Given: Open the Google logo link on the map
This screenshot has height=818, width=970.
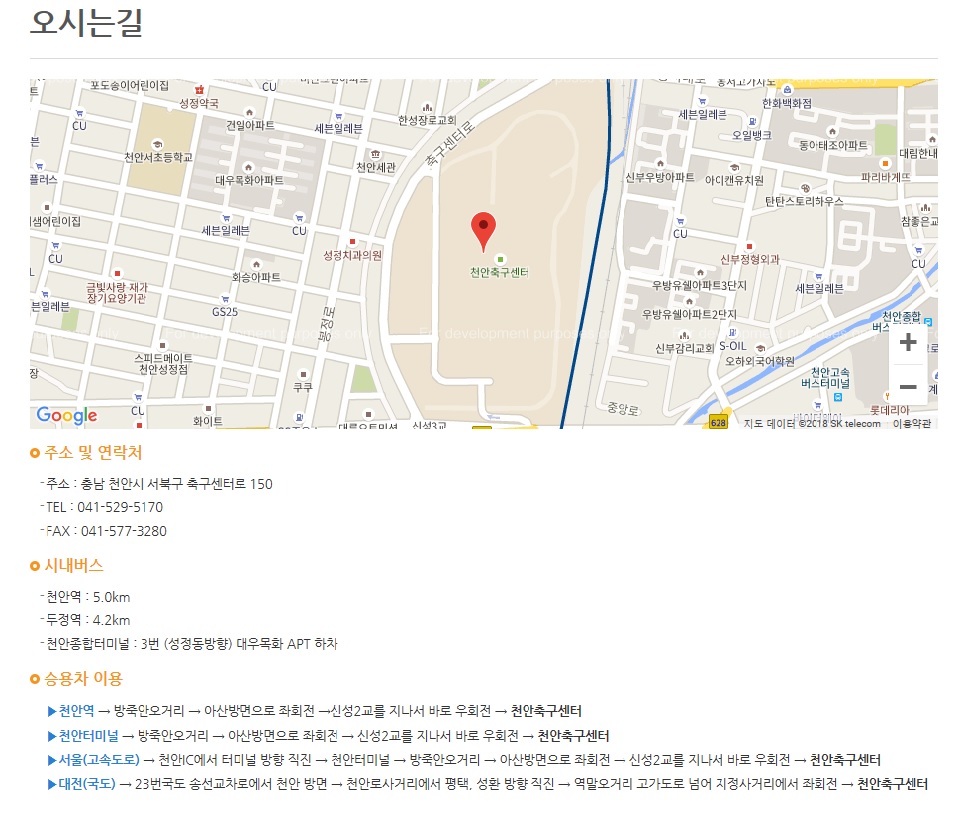Looking at the screenshot, I should tap(66, 415).
